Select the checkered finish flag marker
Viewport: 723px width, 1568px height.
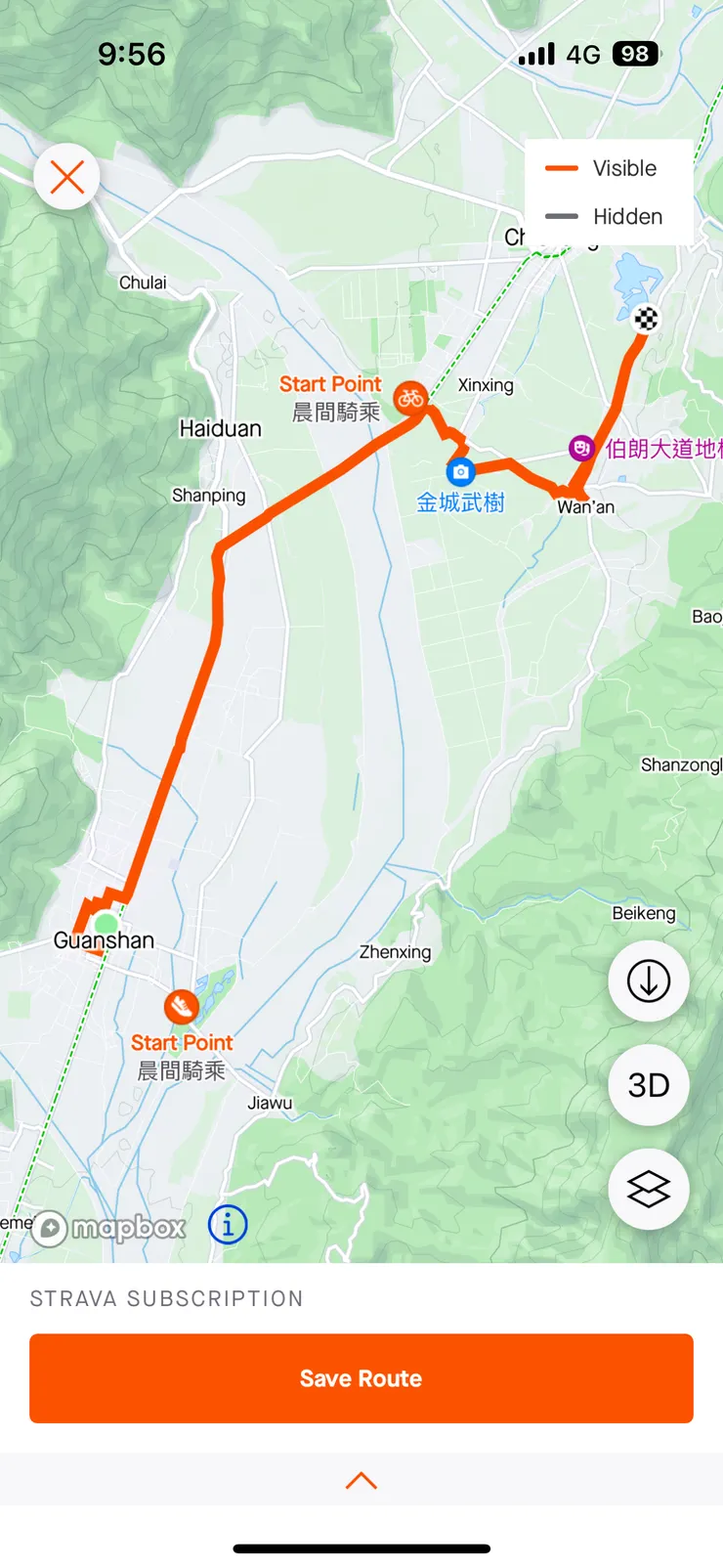coord(646,318)
